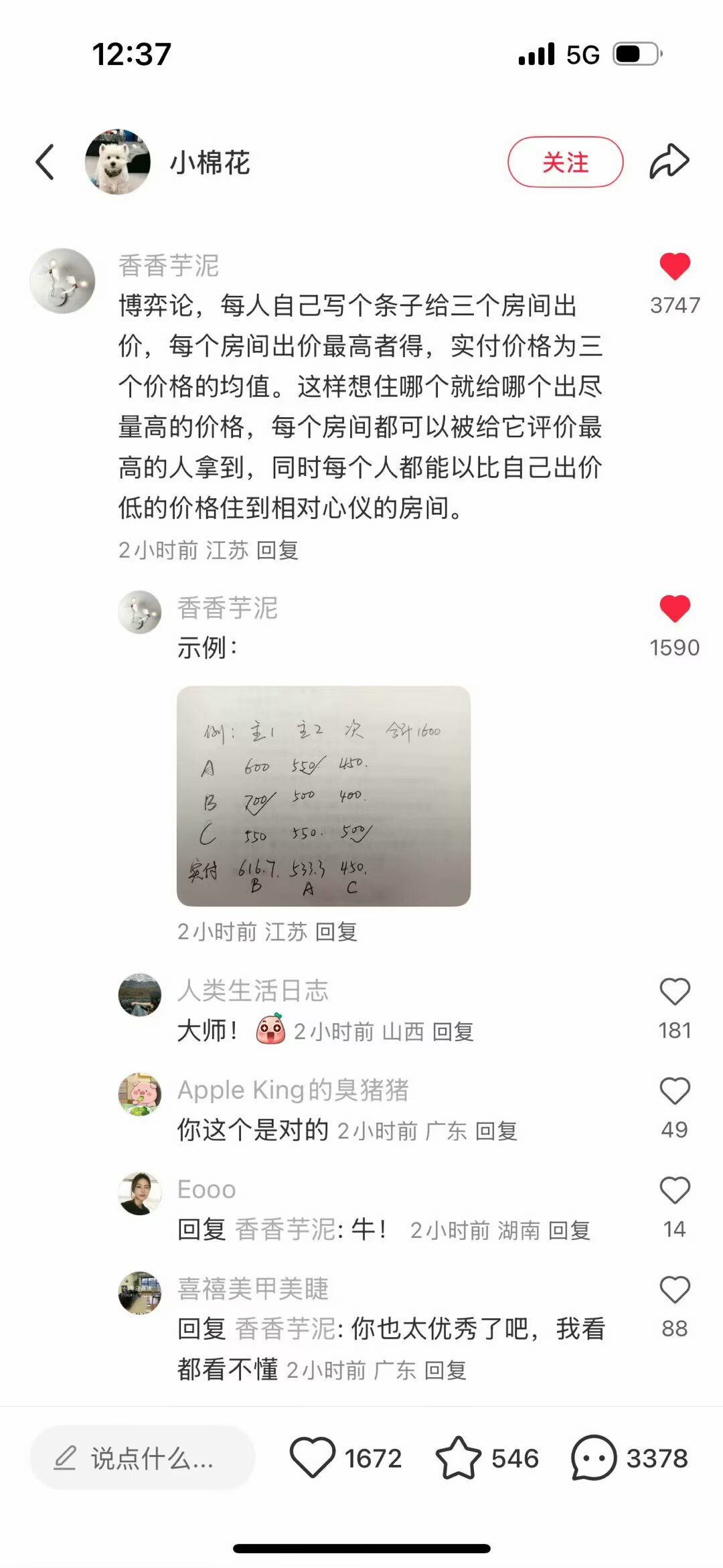
Task: Reply to Apple King的臭猪猪's comment
Action: click(496, 1131)
